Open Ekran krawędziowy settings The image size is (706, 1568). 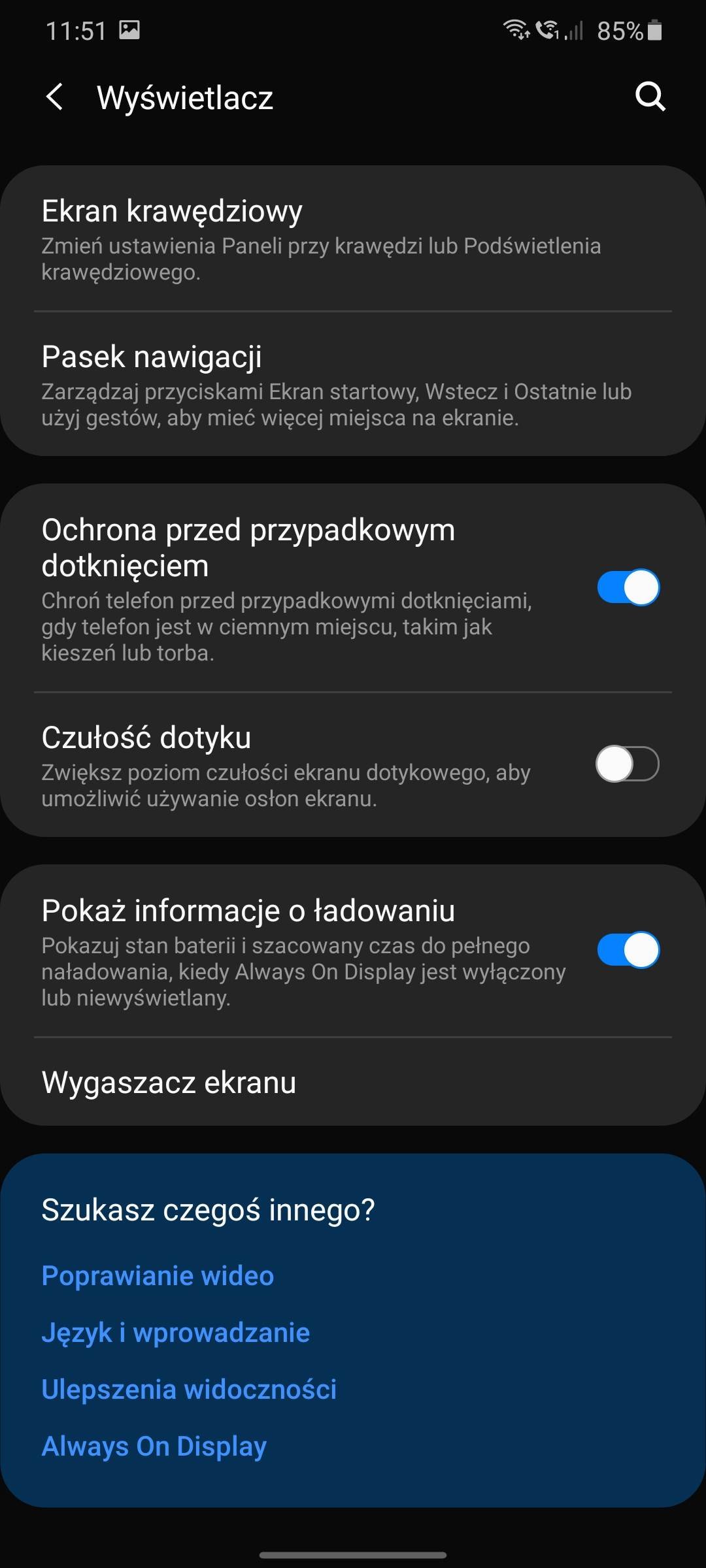pos(353,239)
